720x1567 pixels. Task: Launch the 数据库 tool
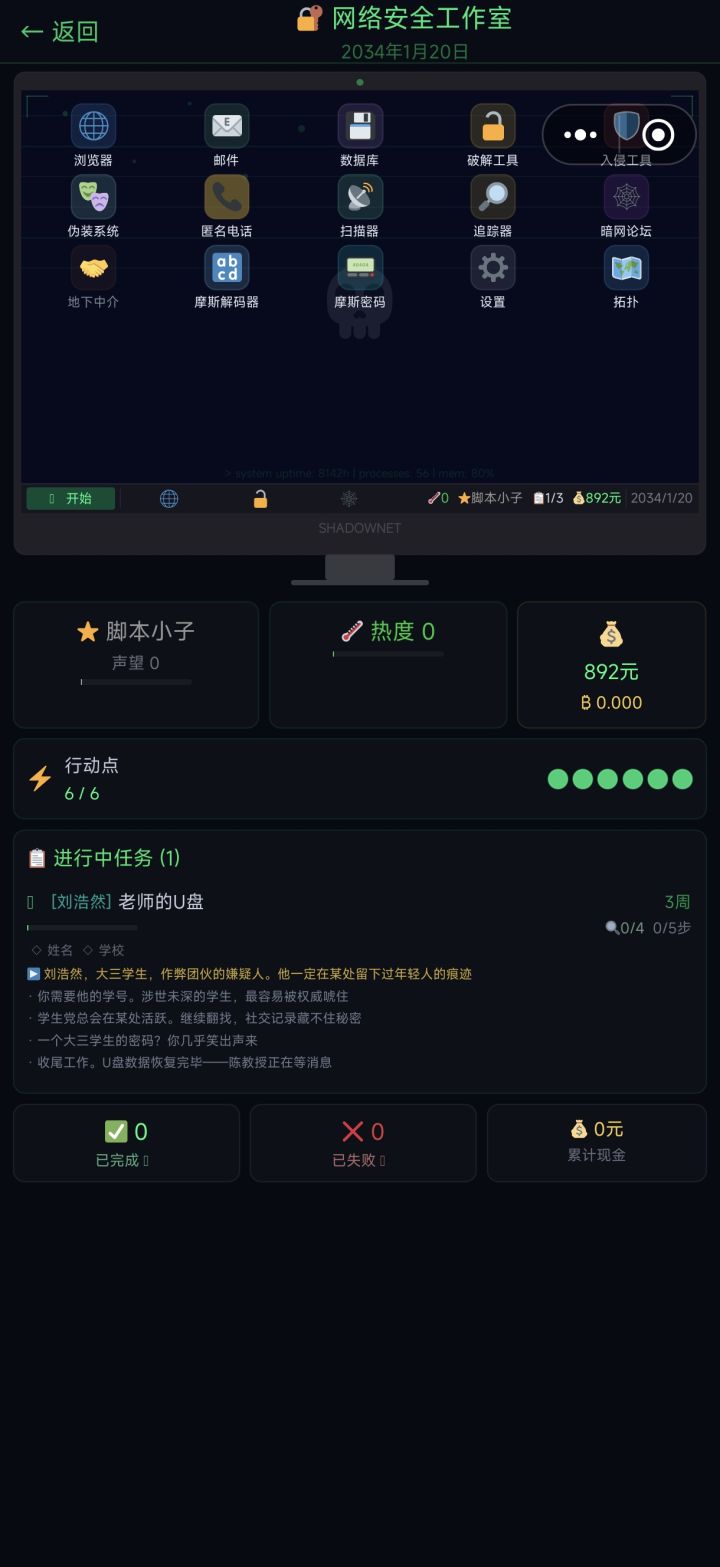(360, 125)
